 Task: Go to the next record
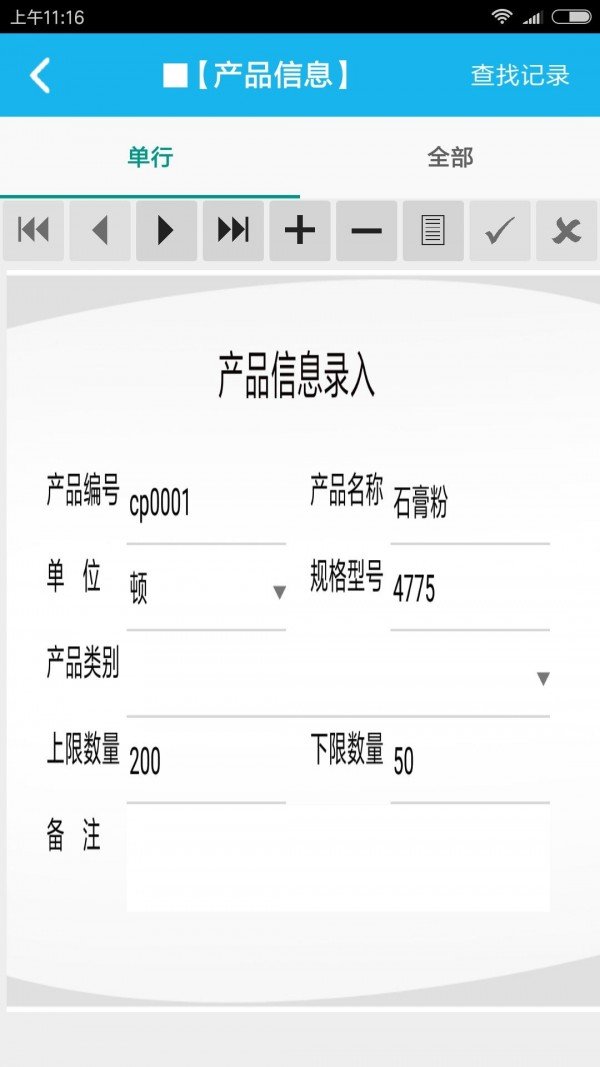(167, 231)
